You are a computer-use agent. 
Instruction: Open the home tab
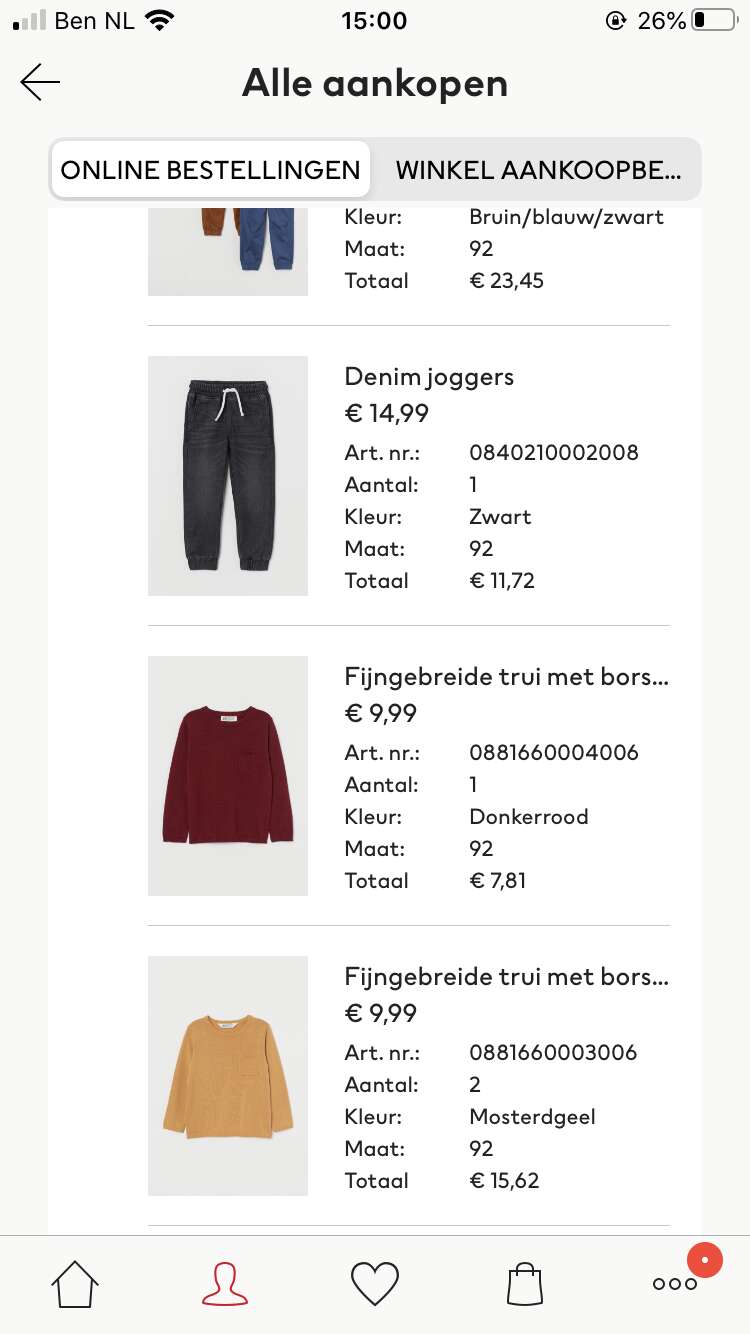point(76,1284)
